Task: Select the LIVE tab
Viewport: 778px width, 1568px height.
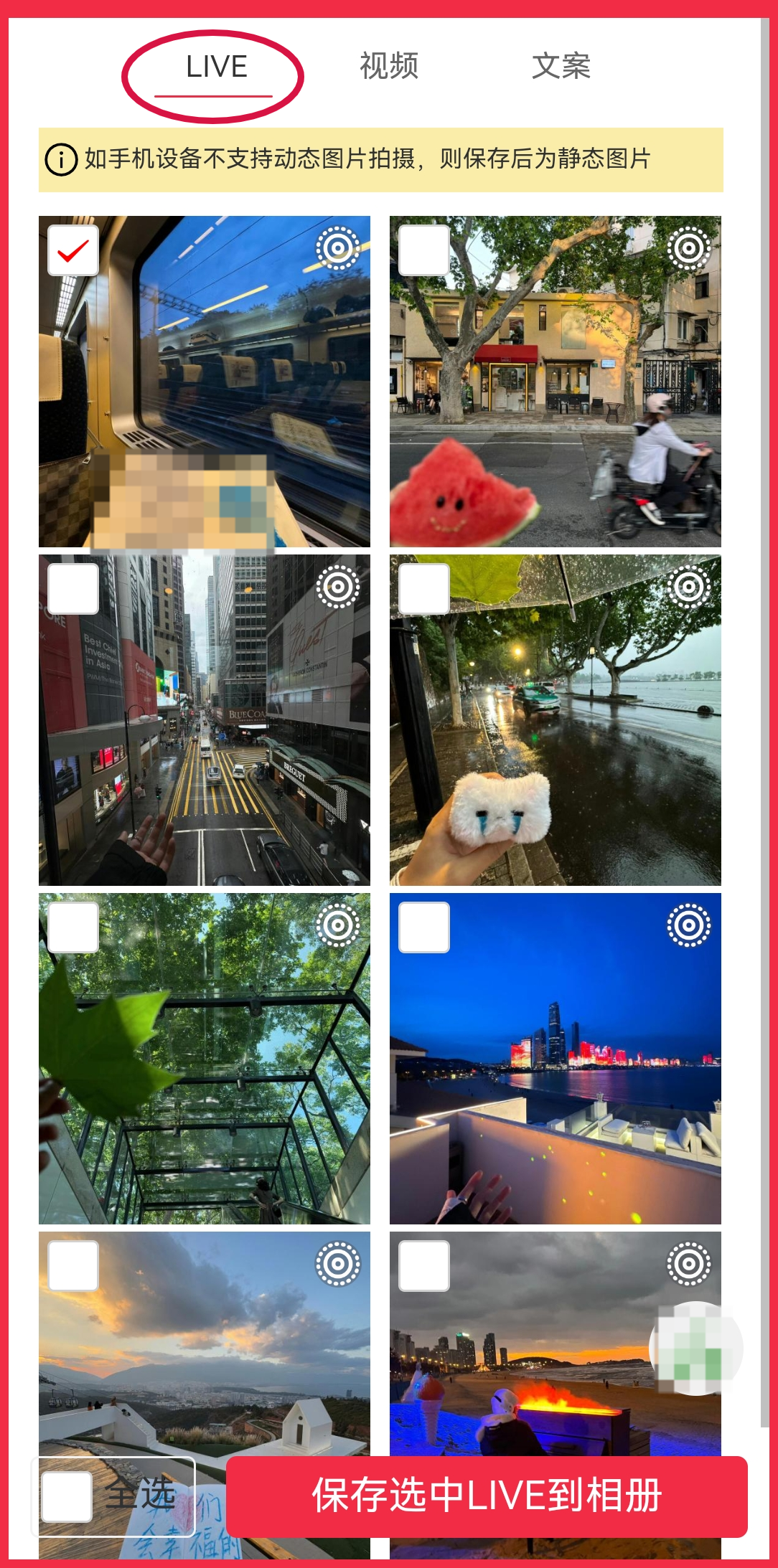Action: pyautogui.click(x=216, y=67)
